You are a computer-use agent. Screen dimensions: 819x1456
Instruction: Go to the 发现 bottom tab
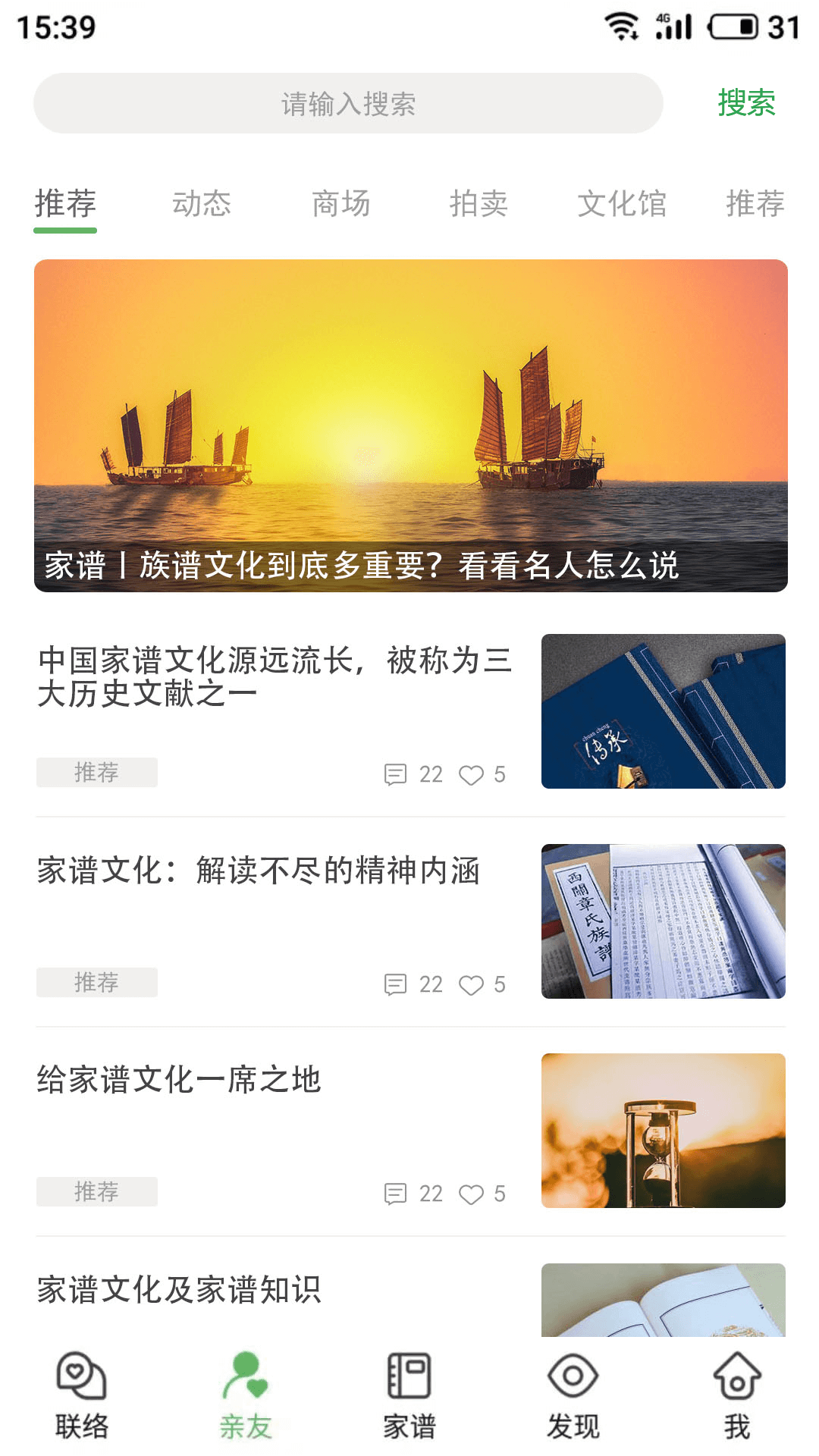tap(573, 1395)
